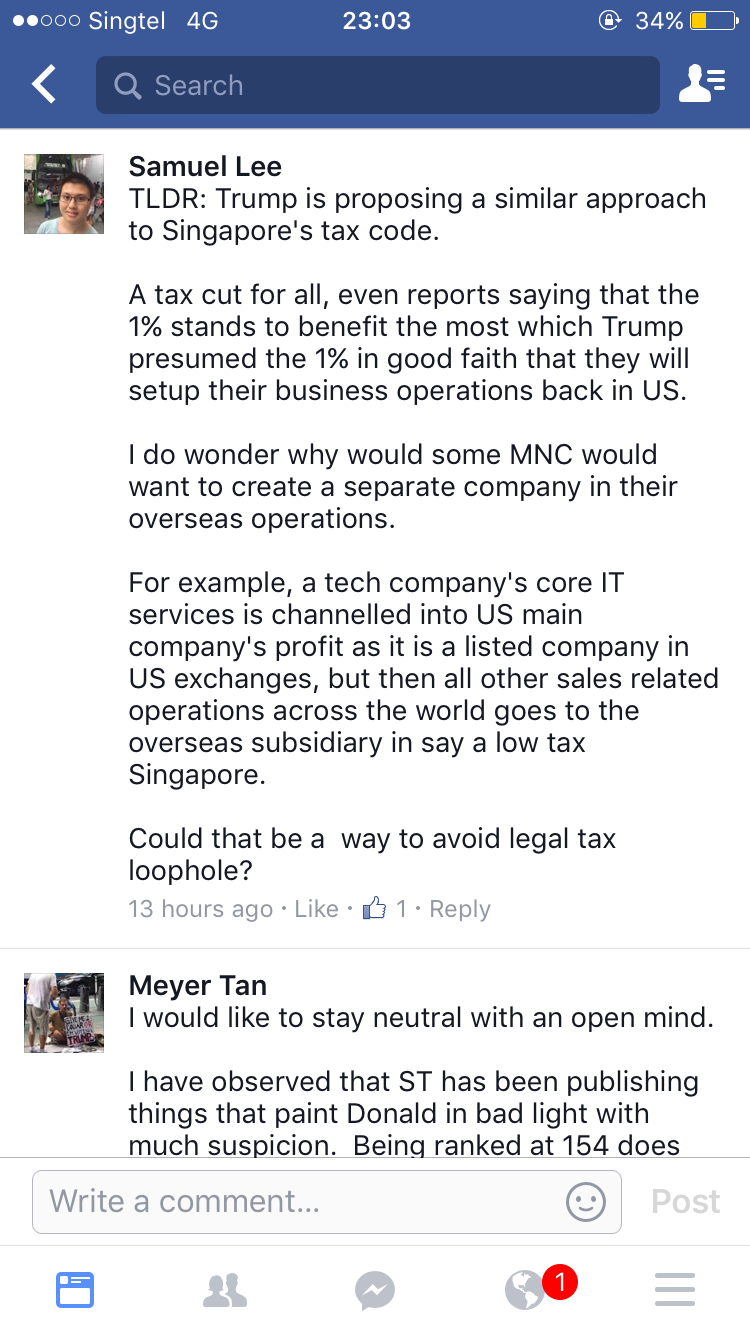Switch to the Friend Requests tab
Screen dimensions: 750x1334
pos(225,1289)
